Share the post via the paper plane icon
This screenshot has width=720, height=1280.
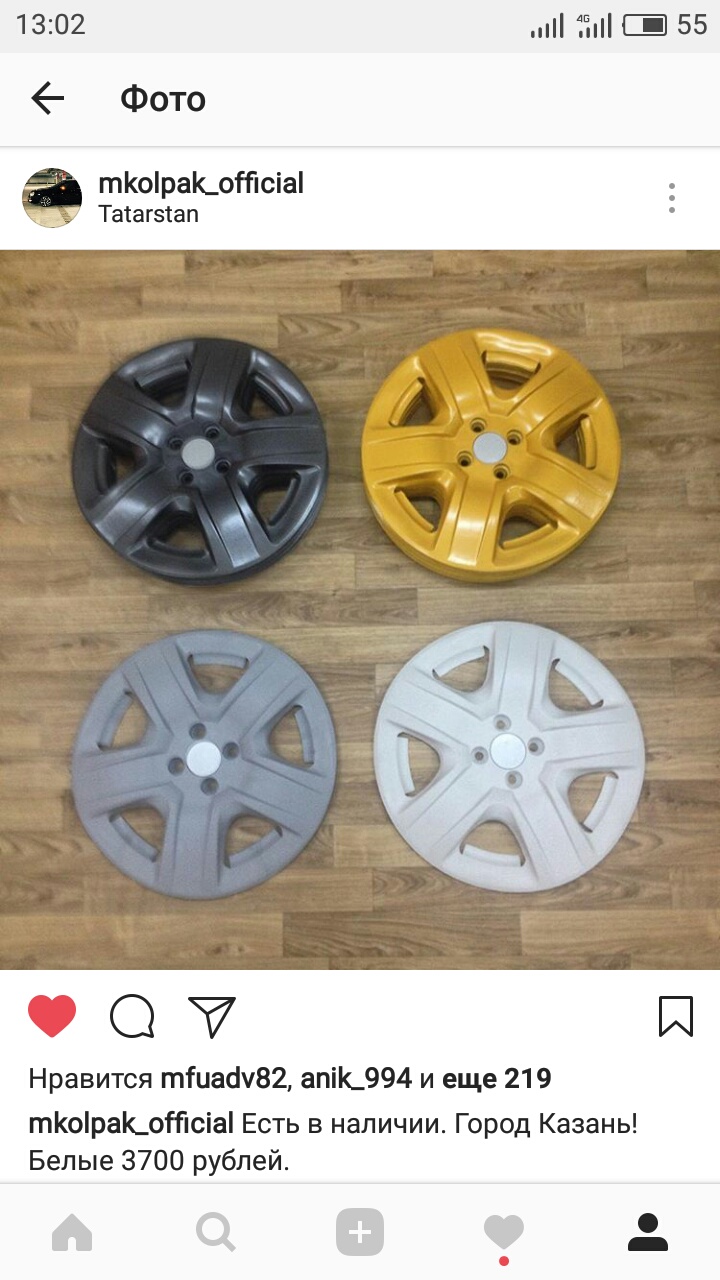[x=212, y=1017]
